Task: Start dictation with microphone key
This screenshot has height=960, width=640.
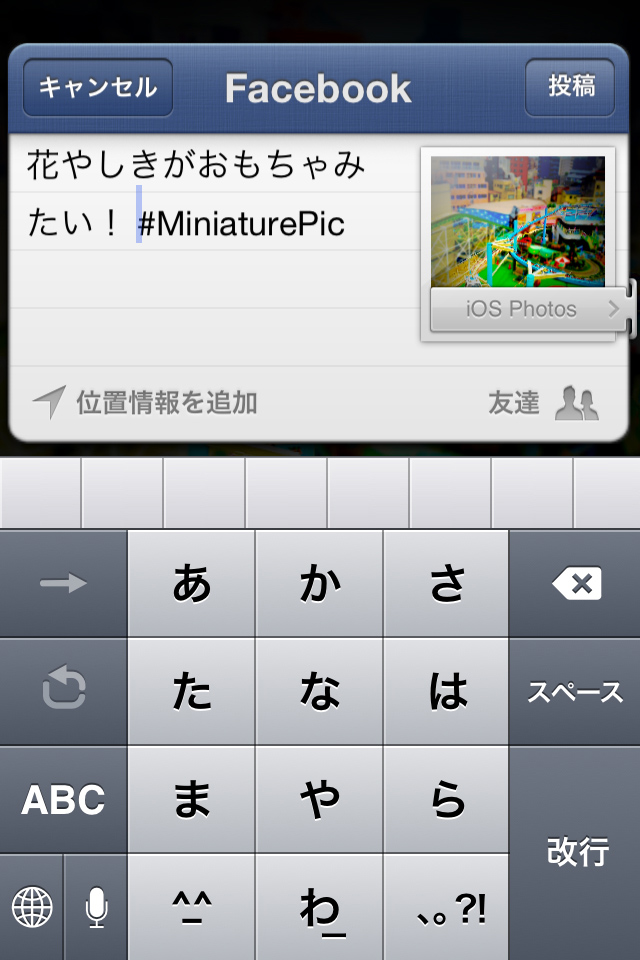Action: pyautogui.click(x=96, y=907)
